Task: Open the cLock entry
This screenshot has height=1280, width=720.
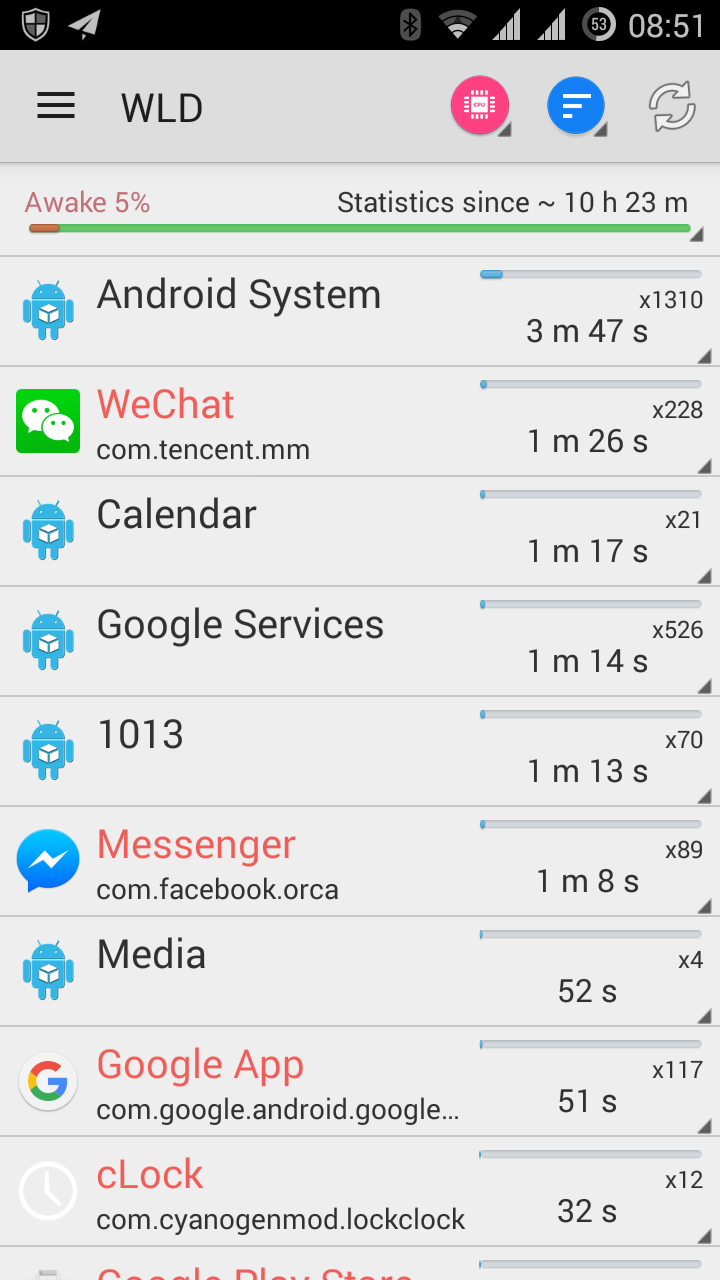Action: pos(360,1191)
